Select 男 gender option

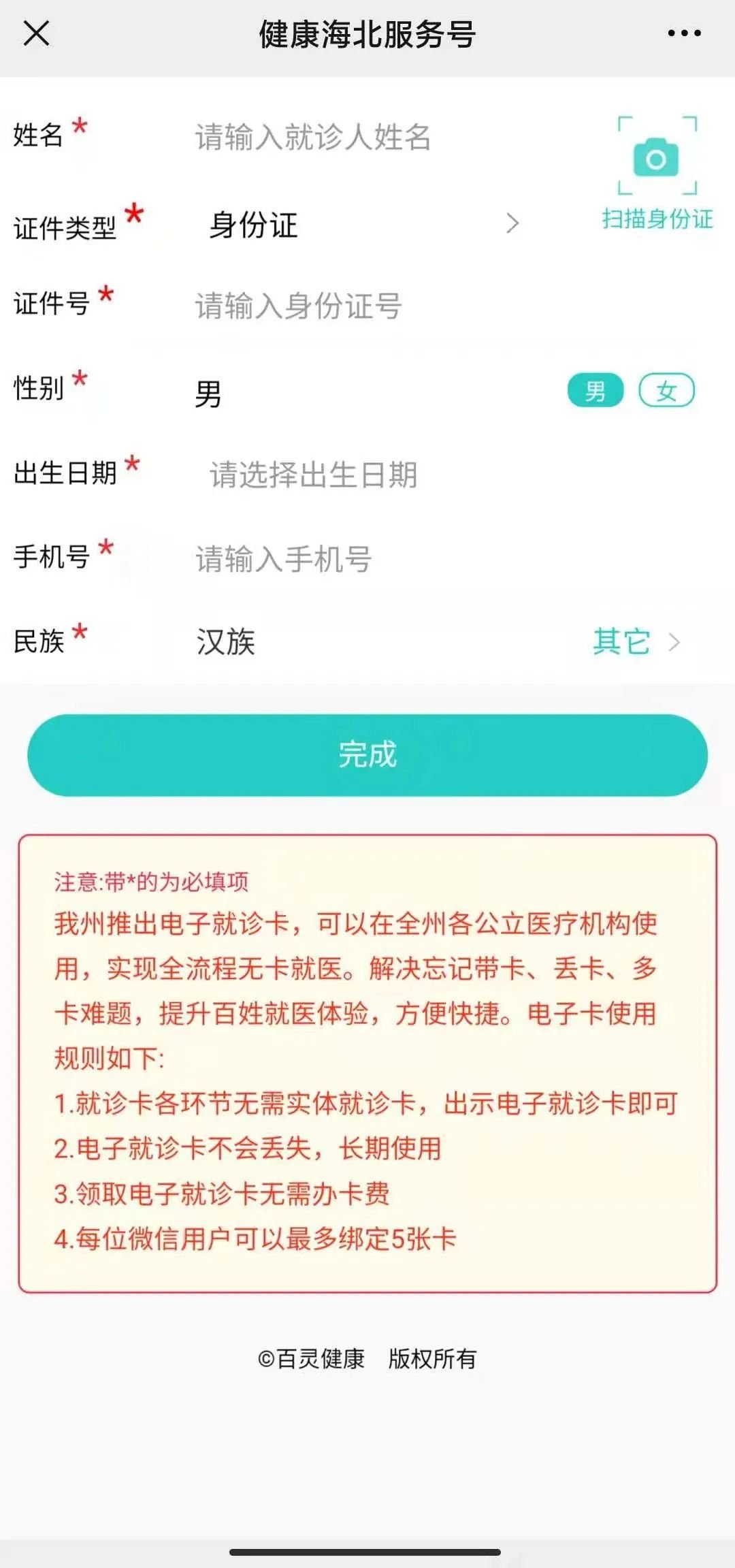coord(595,391)
